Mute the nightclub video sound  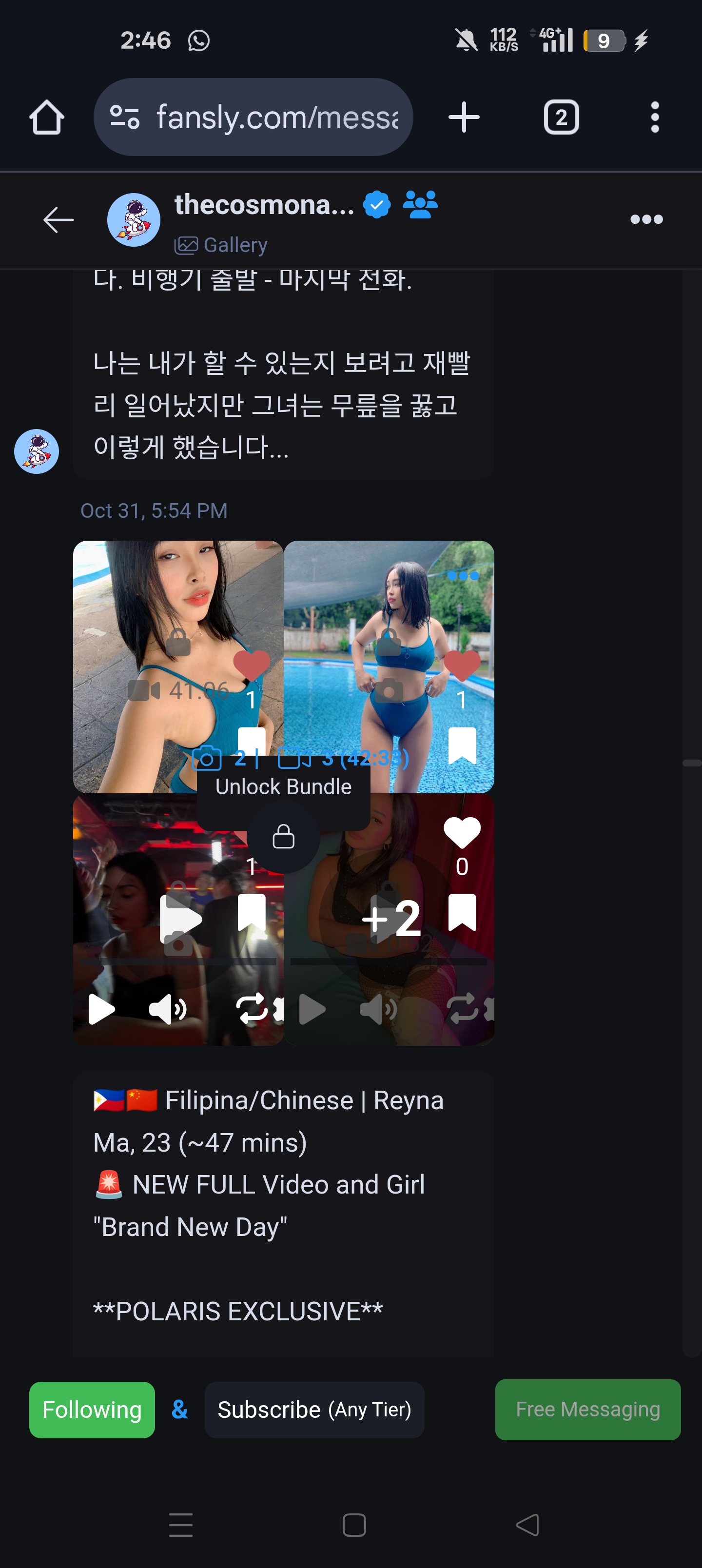[167, 1009]
